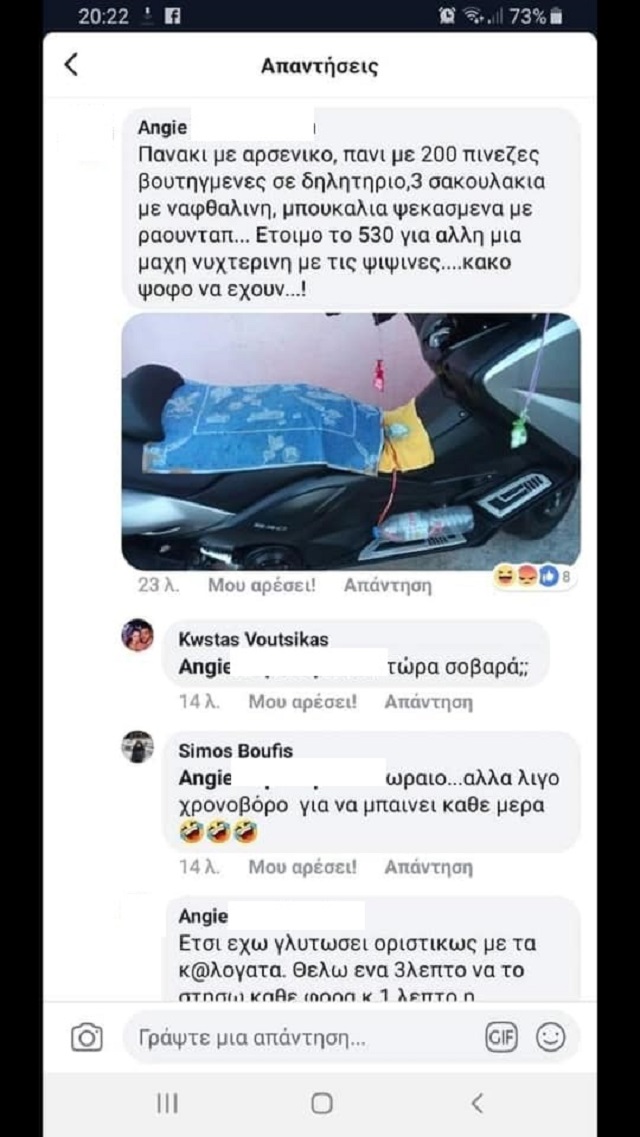Open the GIF picker
Image resolution: width=640 pixels, height=1137 pixels.
[x=501, y=1037]
